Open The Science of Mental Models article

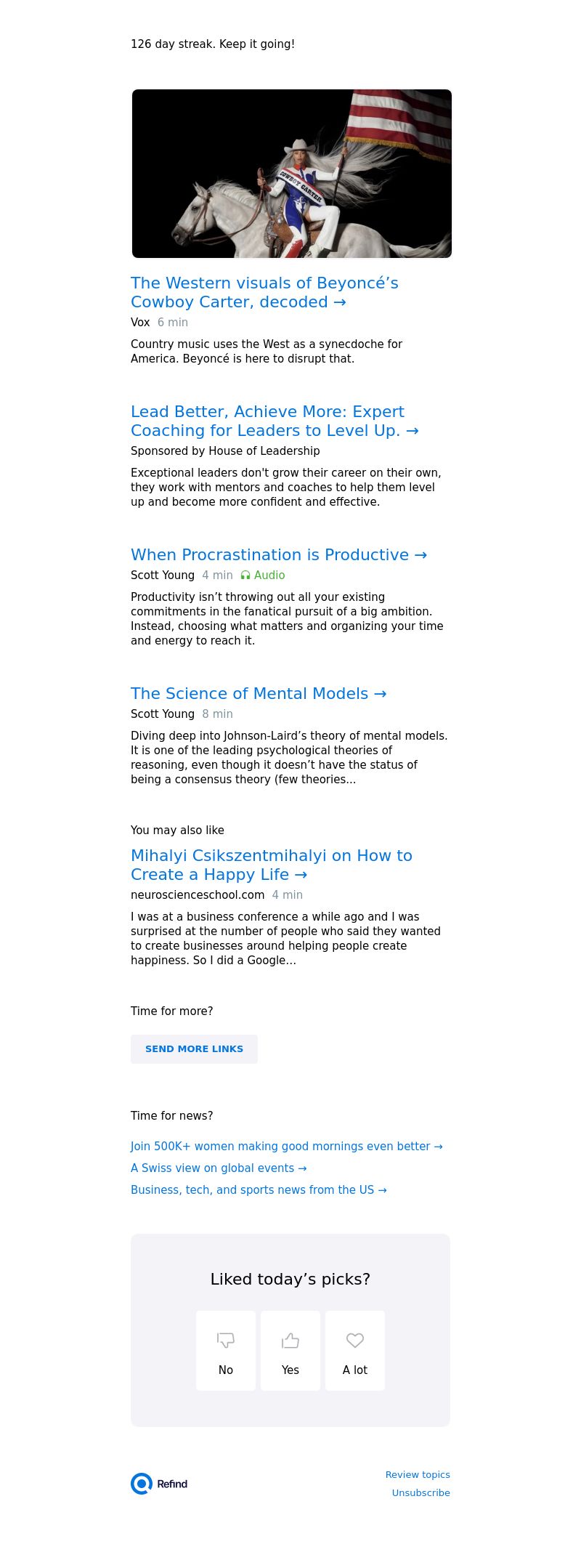click(x=259, y=693)
